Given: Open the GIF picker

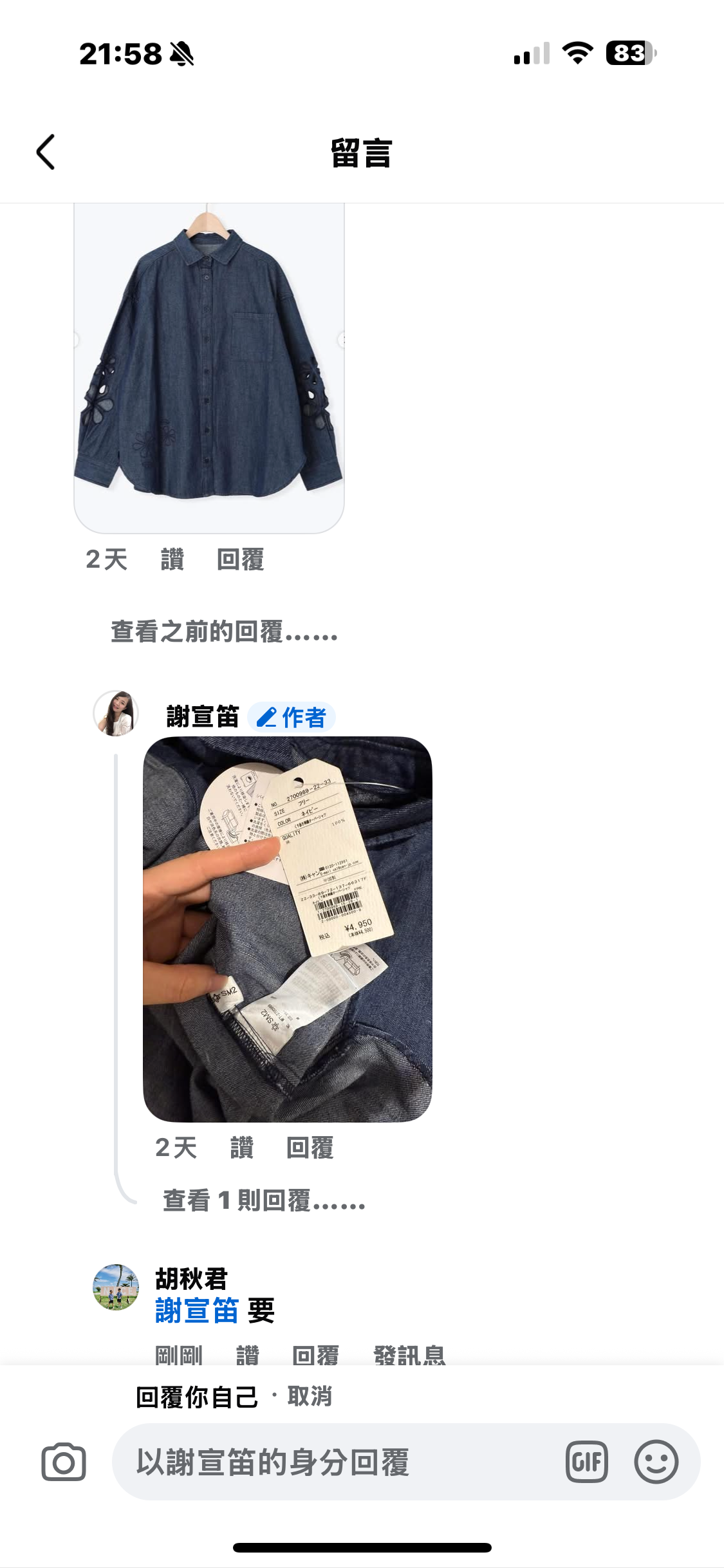Looking at the screenshot, I should coord(586,1462).
